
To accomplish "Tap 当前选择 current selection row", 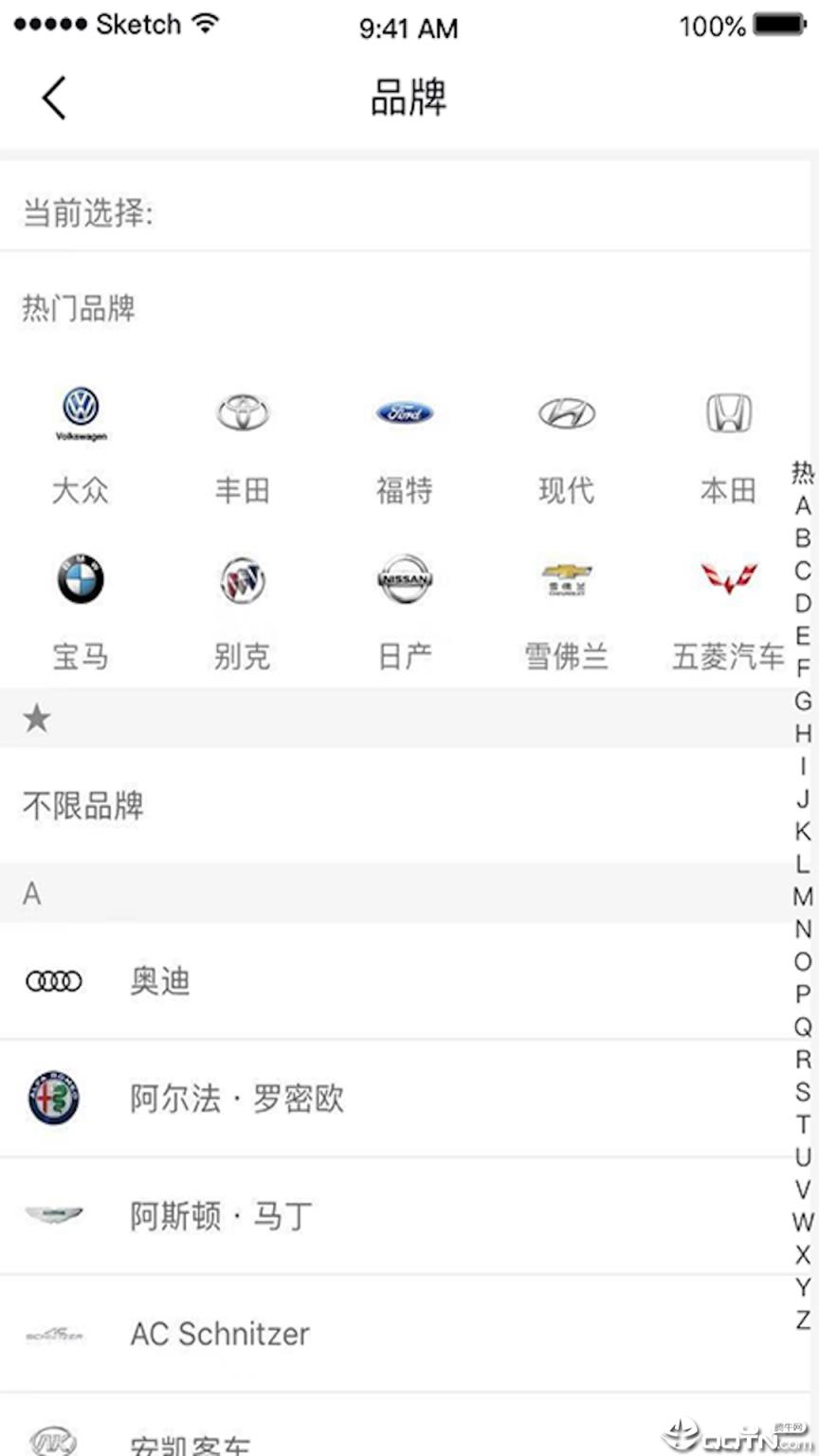I will point(88,215).
